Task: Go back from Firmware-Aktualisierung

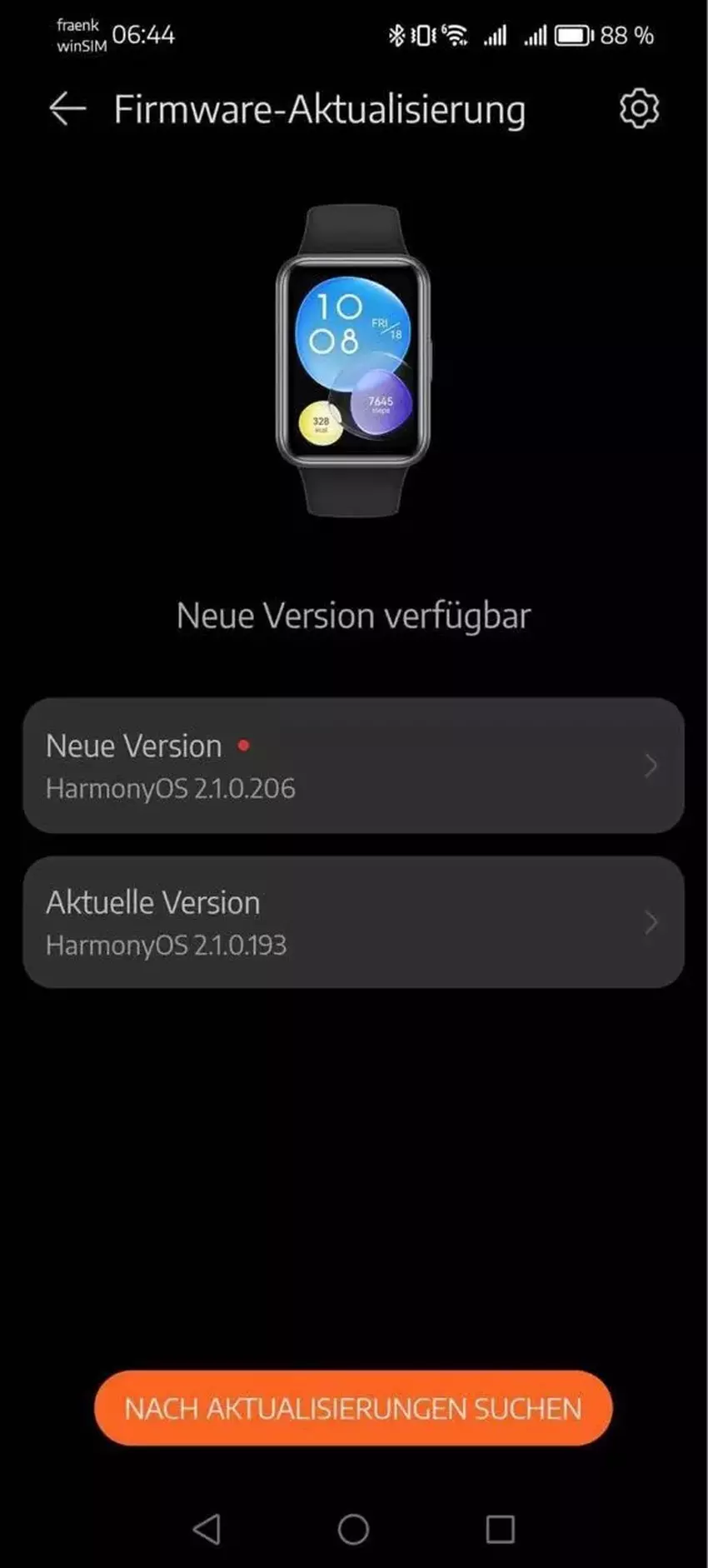Action: click(67, 109)
